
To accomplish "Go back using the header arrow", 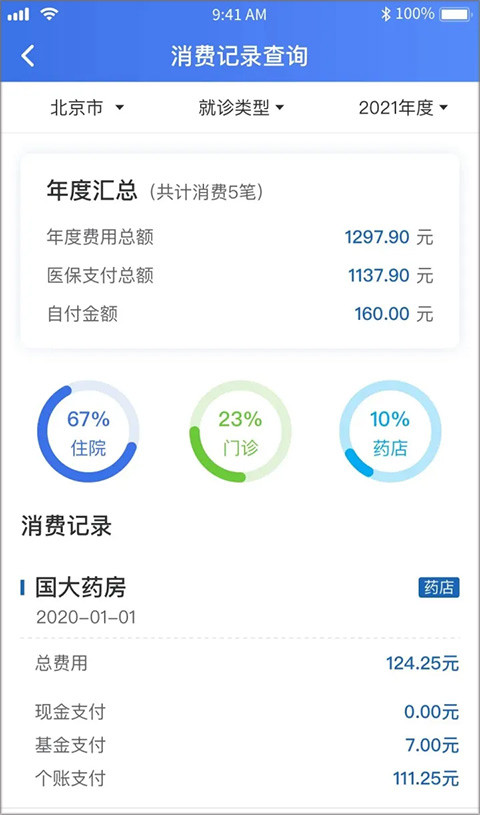I will coord(28,56).
